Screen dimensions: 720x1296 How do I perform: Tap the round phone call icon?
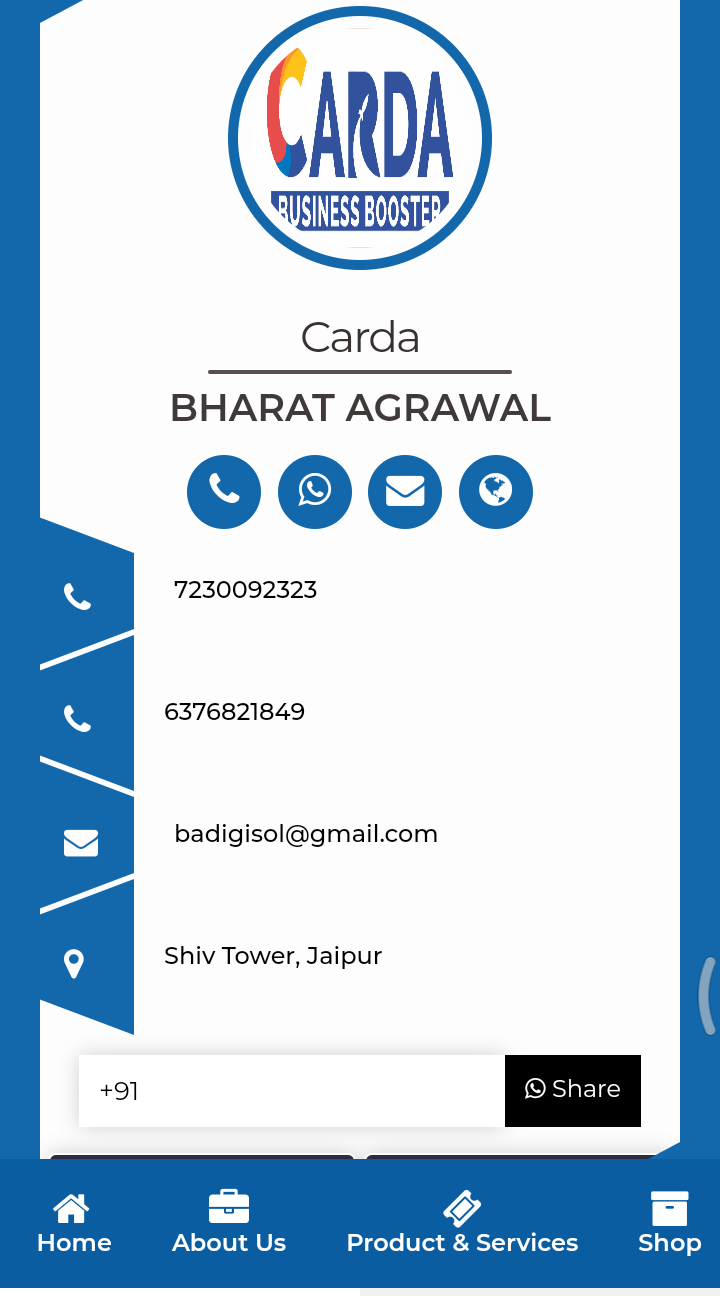click(x=224, y=491)
